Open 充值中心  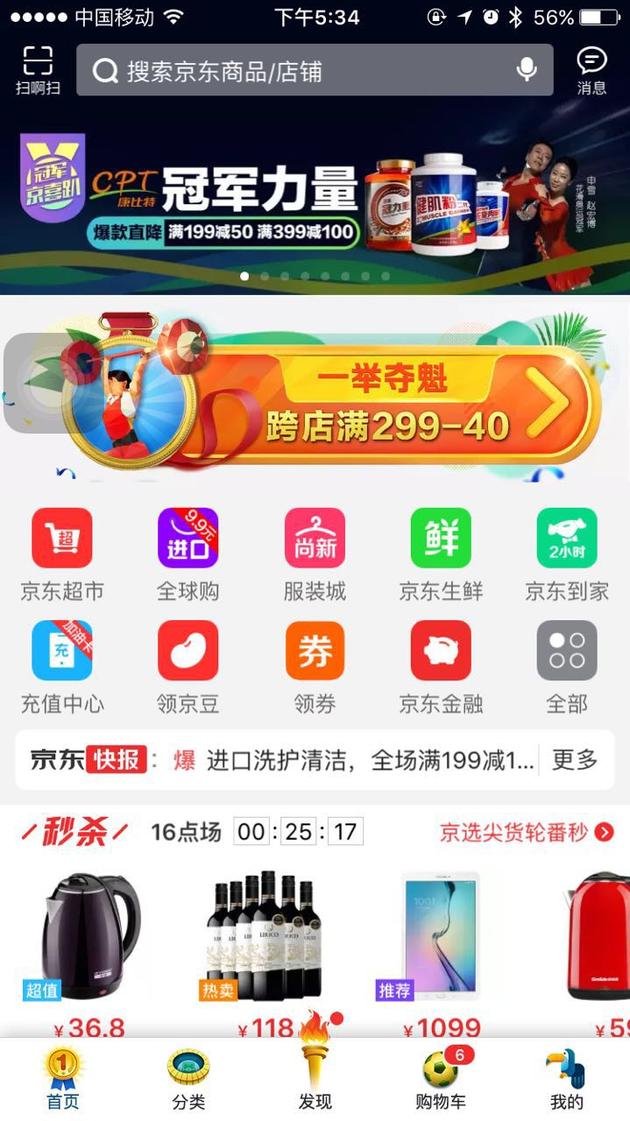pyautogui.click(x=62, y=666)
